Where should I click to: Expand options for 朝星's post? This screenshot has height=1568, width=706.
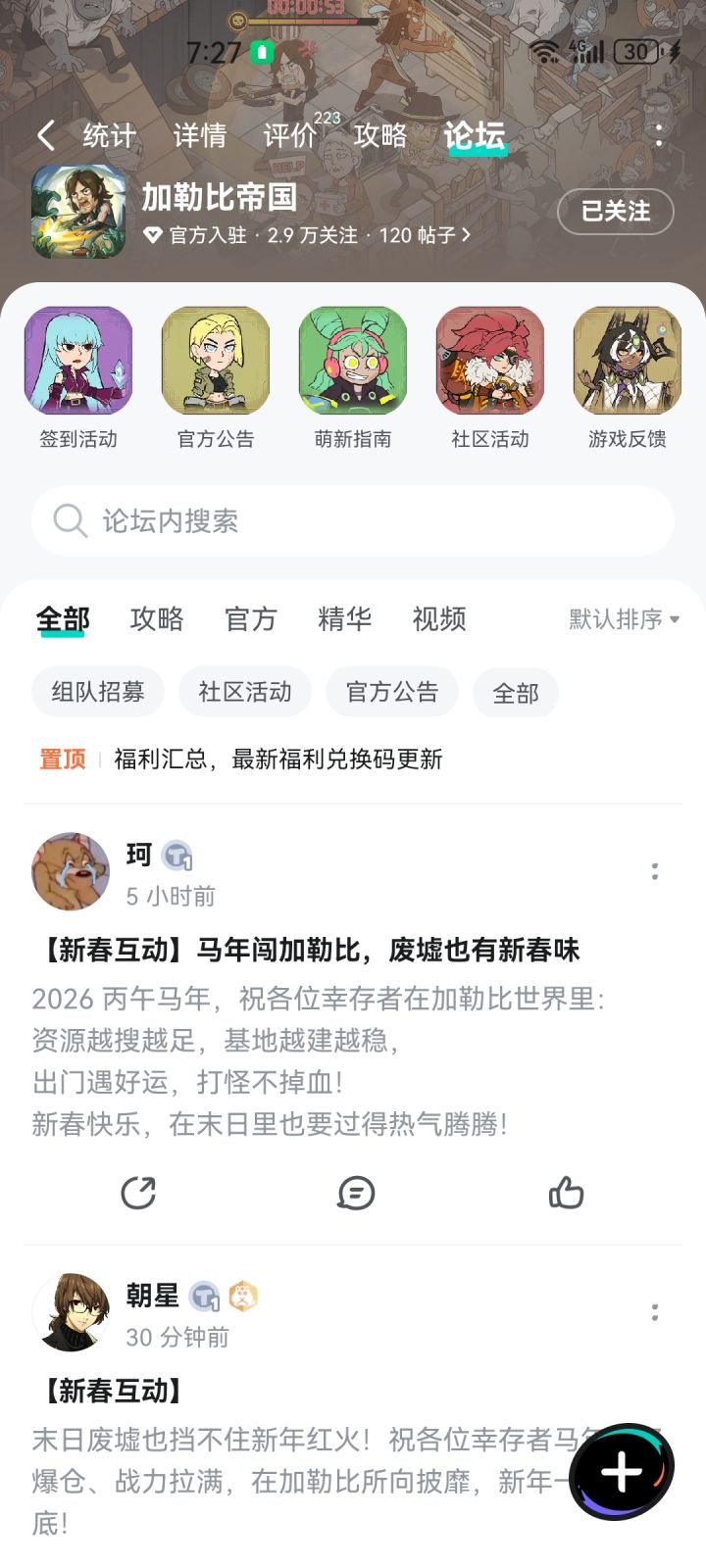coord(655,1311)
